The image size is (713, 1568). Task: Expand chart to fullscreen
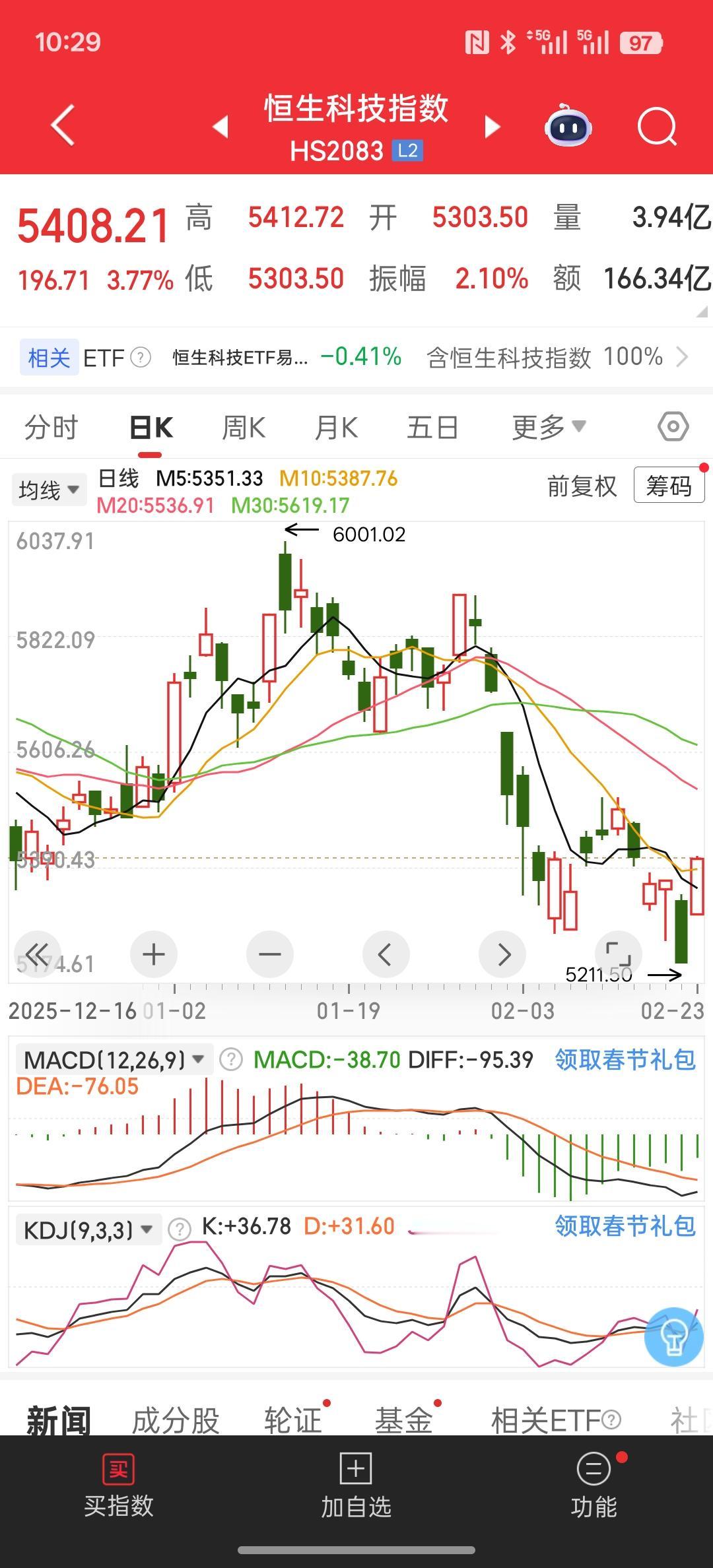618,954
